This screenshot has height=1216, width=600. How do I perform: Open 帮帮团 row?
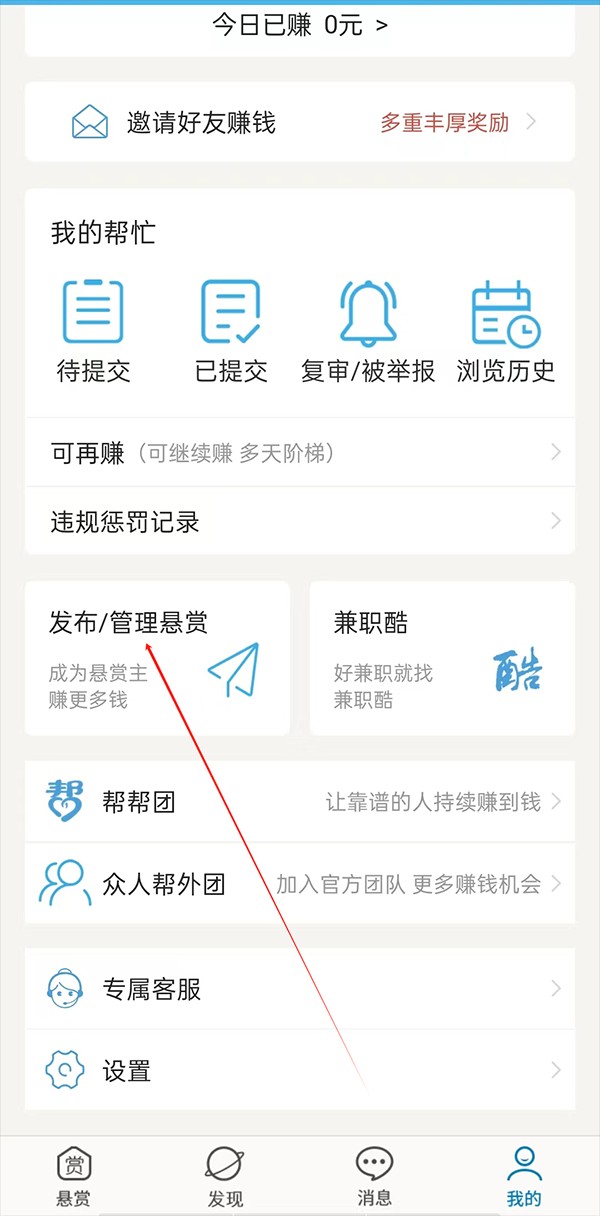[x=299, y=801]
